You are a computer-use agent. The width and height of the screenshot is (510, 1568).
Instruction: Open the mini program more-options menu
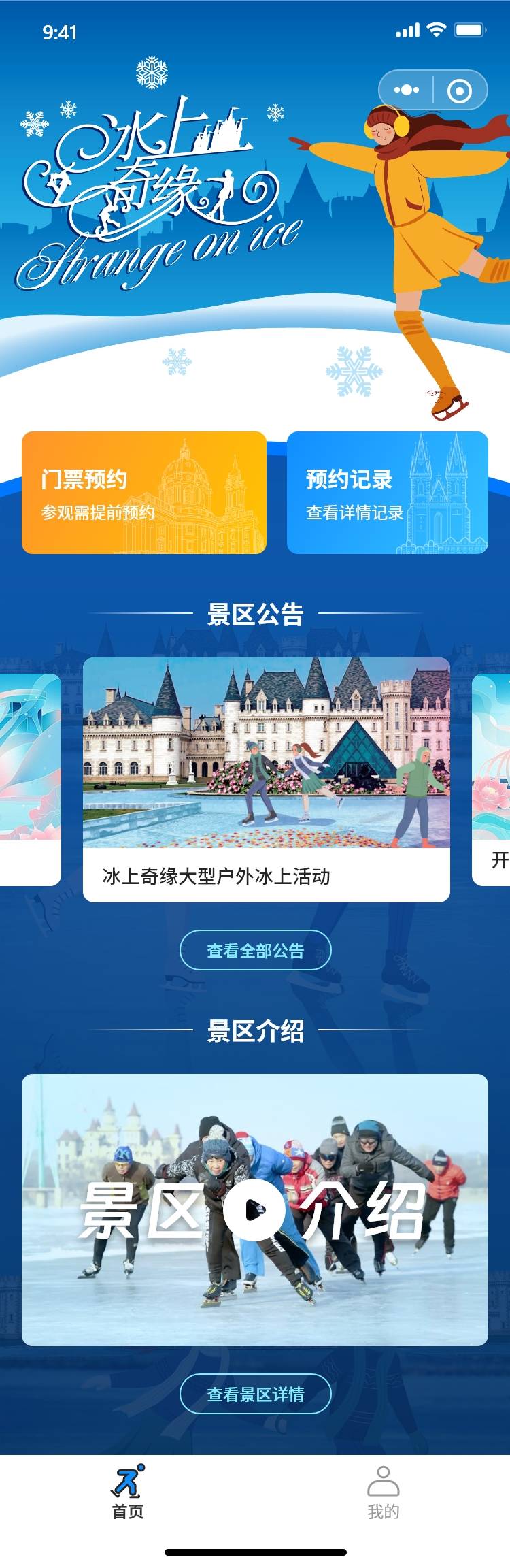407,90
